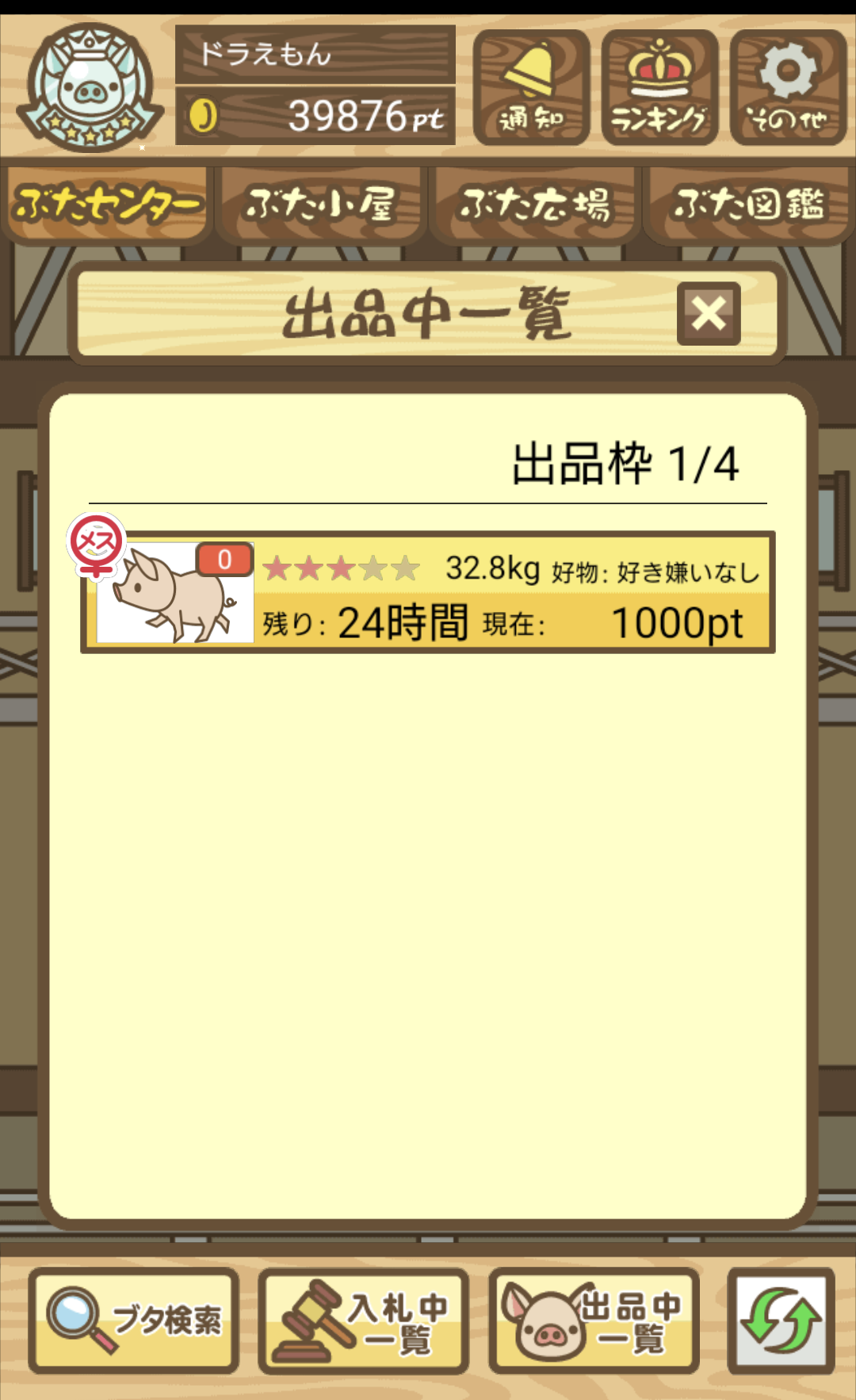Image resolution: width=856 pixels, height=1400 pixels.
Task: Open the listed 32.8kg pig at 1000pt
Action: 428,593
